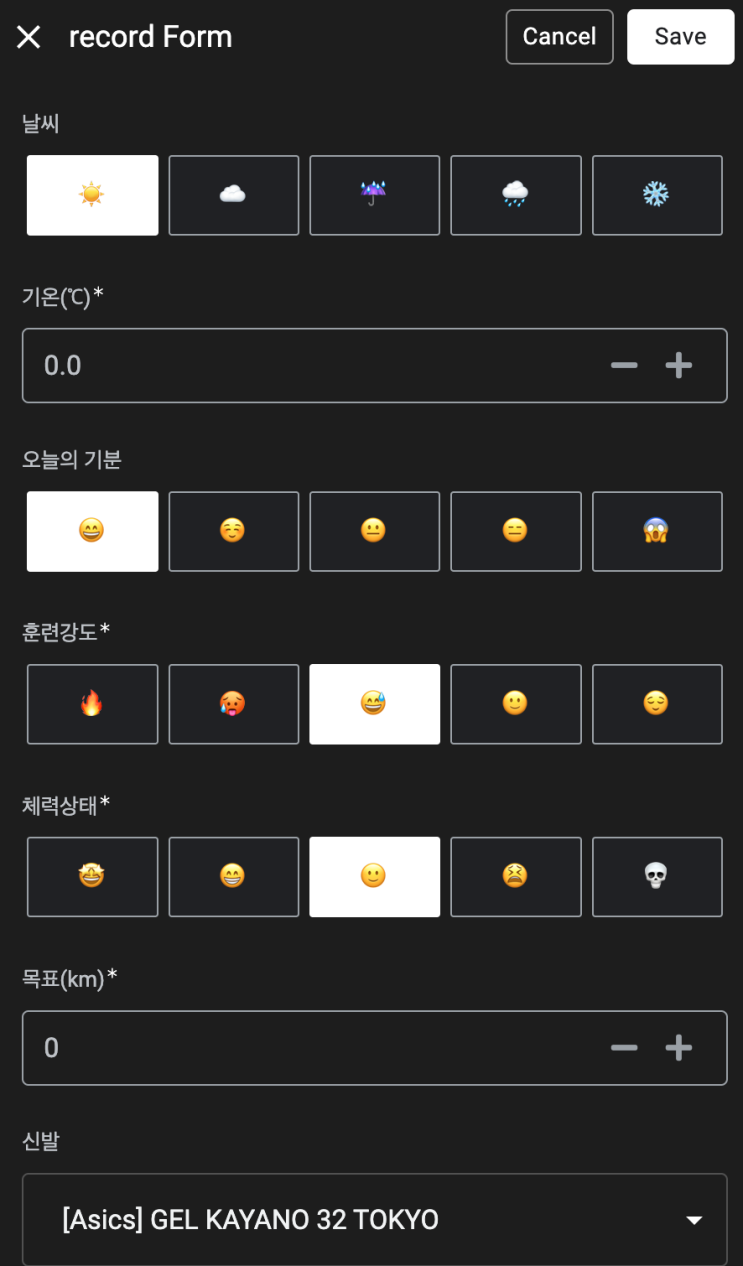Select the screaming face mood

[657, 531]
